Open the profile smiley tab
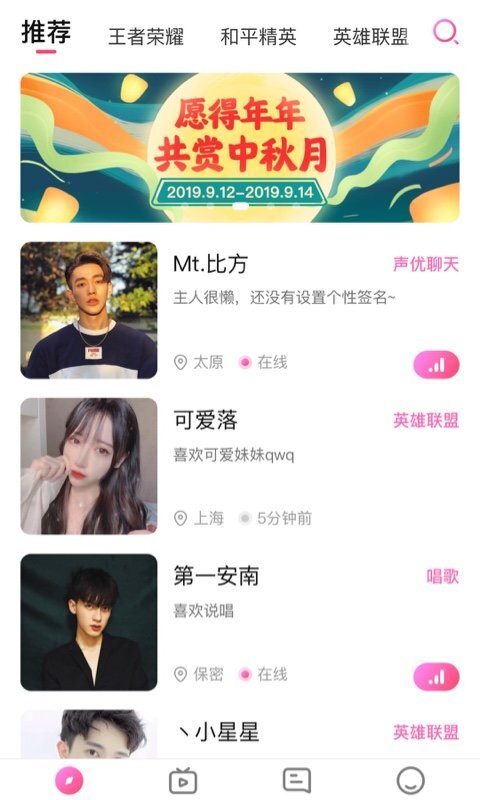Screen dimensions: 480x800 pyautogui.click(x=411, y=781)
